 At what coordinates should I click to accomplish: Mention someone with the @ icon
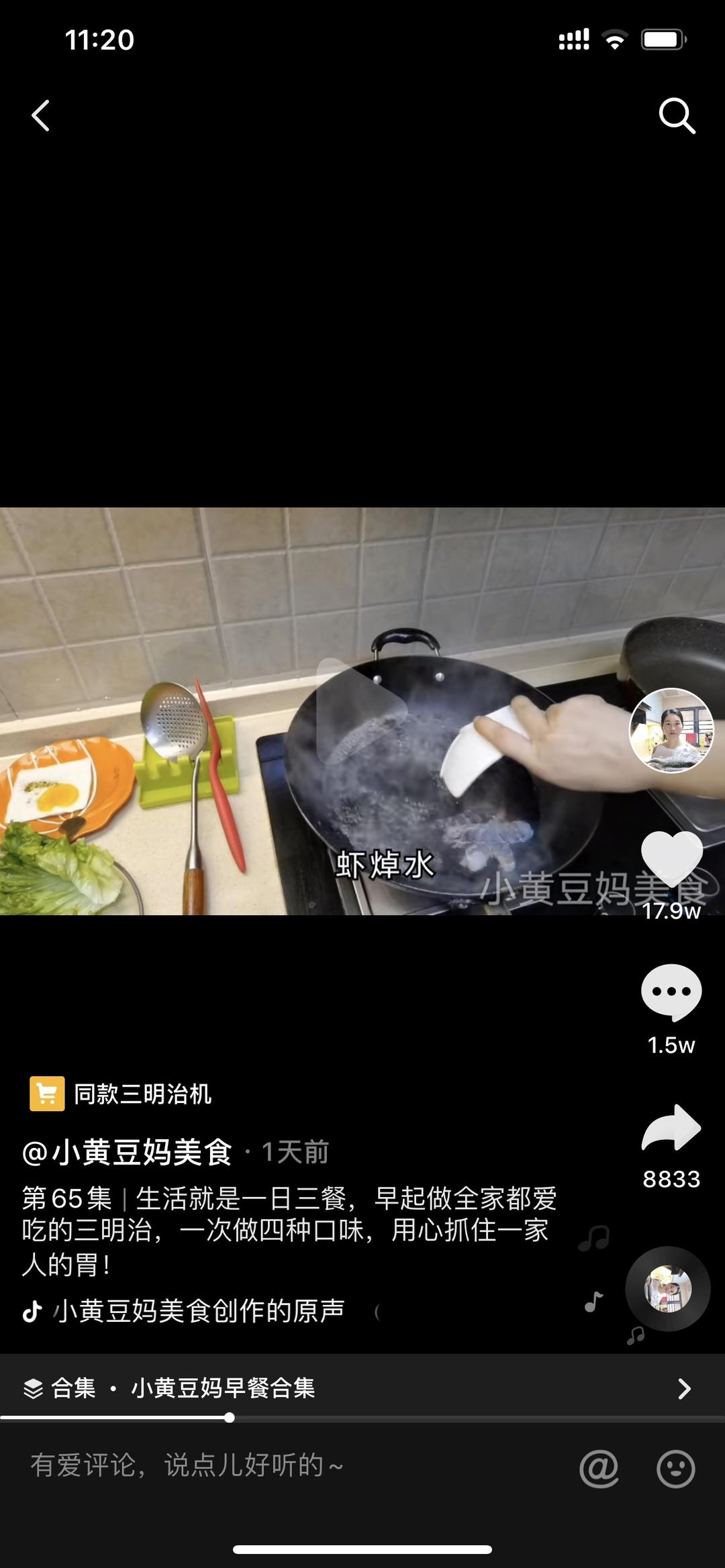pos(599,1468)
